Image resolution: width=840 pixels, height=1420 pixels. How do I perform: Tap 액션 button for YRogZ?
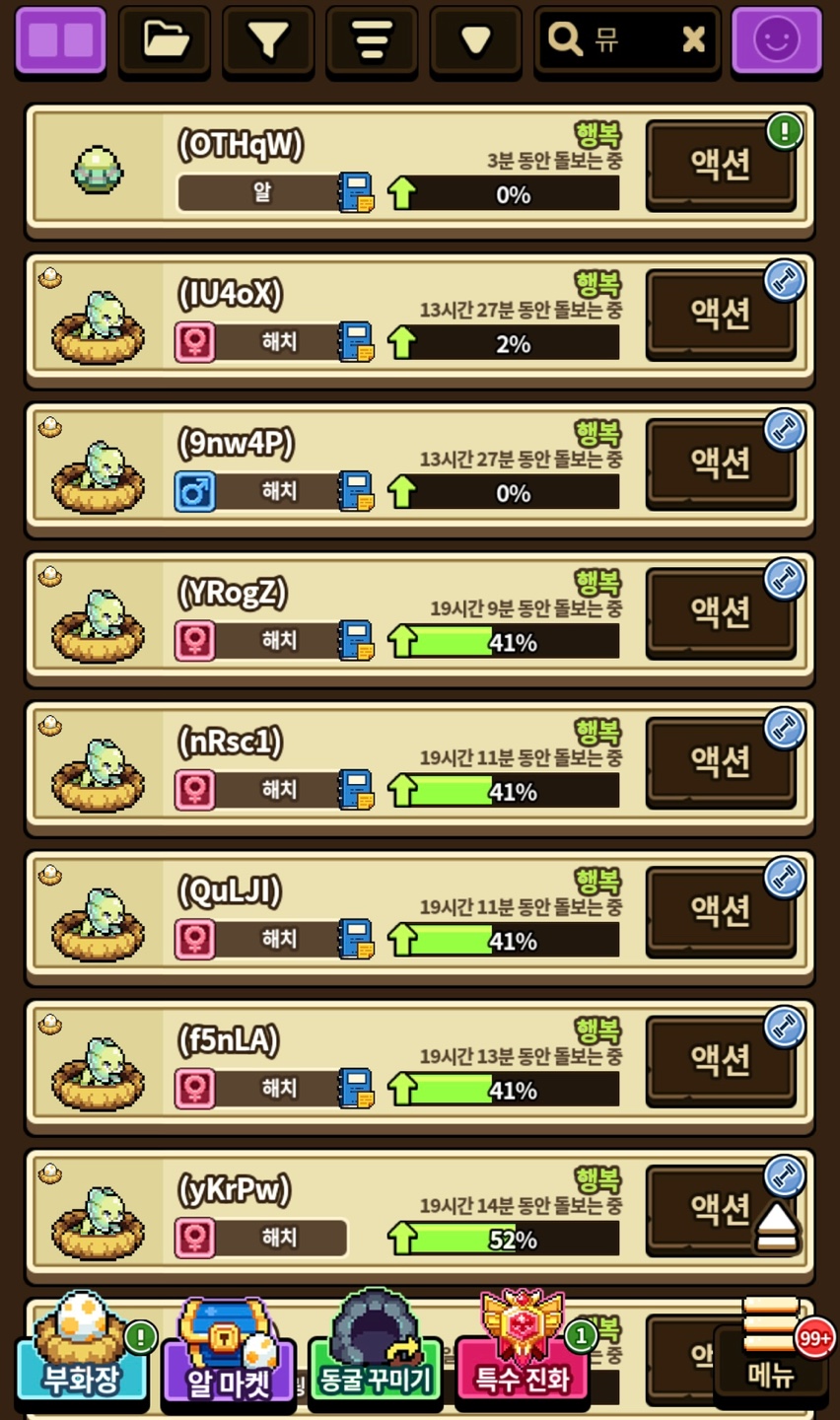pyautogui.click(x=720, y=612)
